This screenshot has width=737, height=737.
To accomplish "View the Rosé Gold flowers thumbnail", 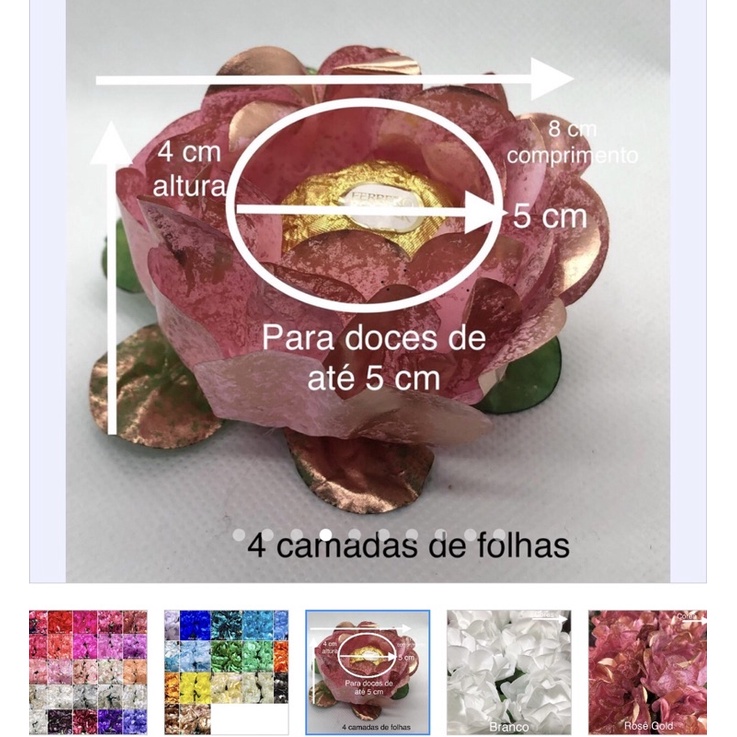I will pos(647,672).
